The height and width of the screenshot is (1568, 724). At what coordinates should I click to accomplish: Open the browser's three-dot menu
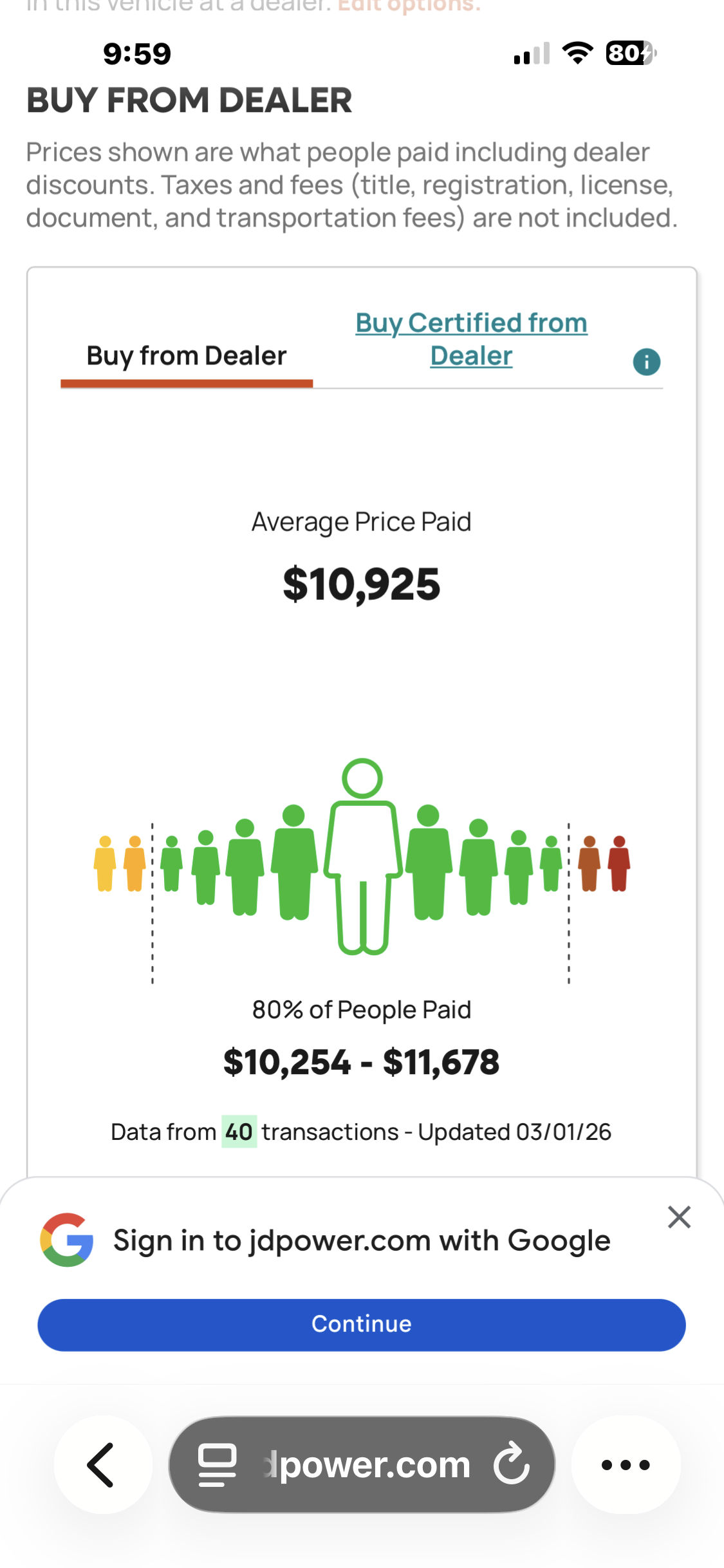click(x=626, y=1464)
